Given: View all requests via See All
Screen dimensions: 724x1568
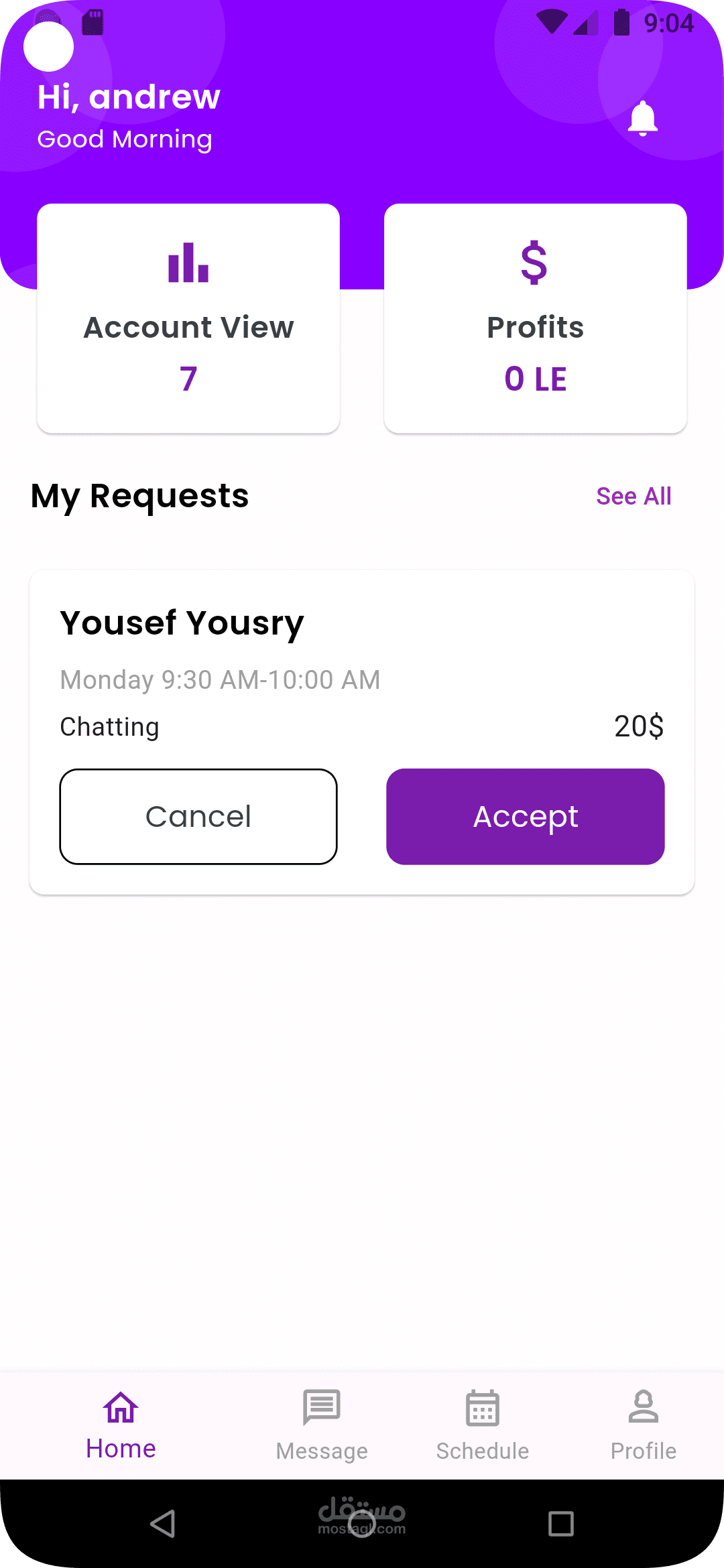Looking at the screenshot, I should coord(633,497).
